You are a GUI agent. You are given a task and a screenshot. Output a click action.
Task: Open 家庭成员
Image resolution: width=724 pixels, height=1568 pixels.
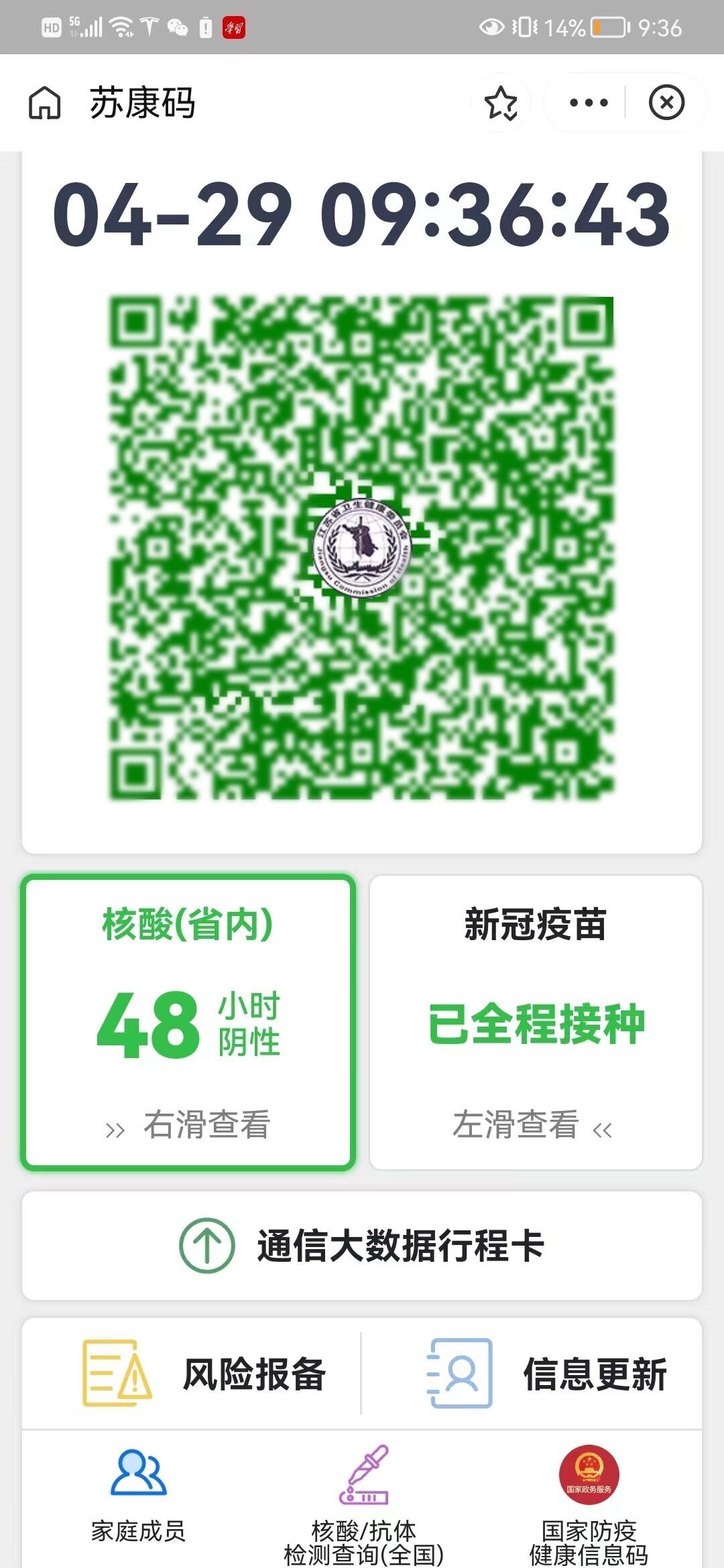pos(138,1496)
